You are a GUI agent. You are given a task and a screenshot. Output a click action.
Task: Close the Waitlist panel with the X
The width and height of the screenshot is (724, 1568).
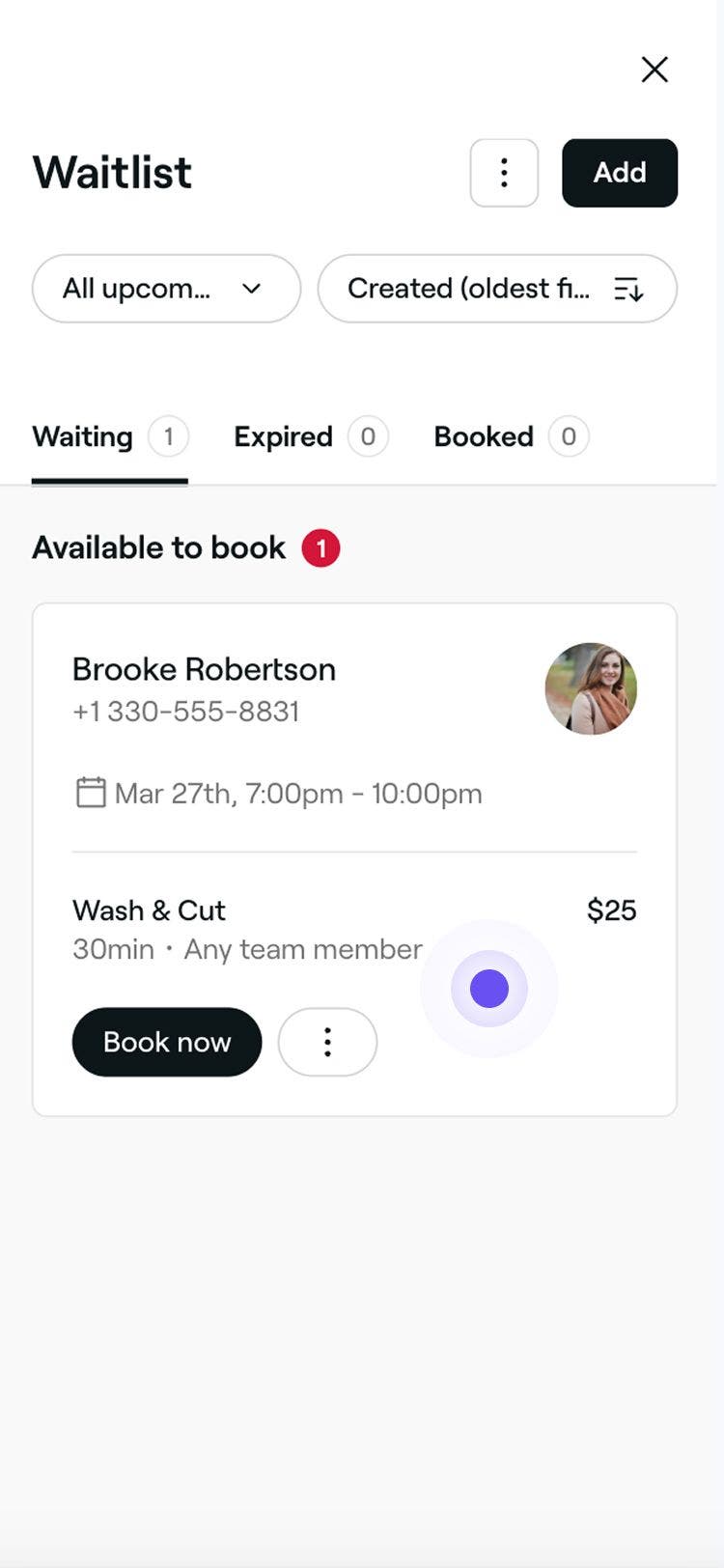pyautogui.click(x=654, y=70)
